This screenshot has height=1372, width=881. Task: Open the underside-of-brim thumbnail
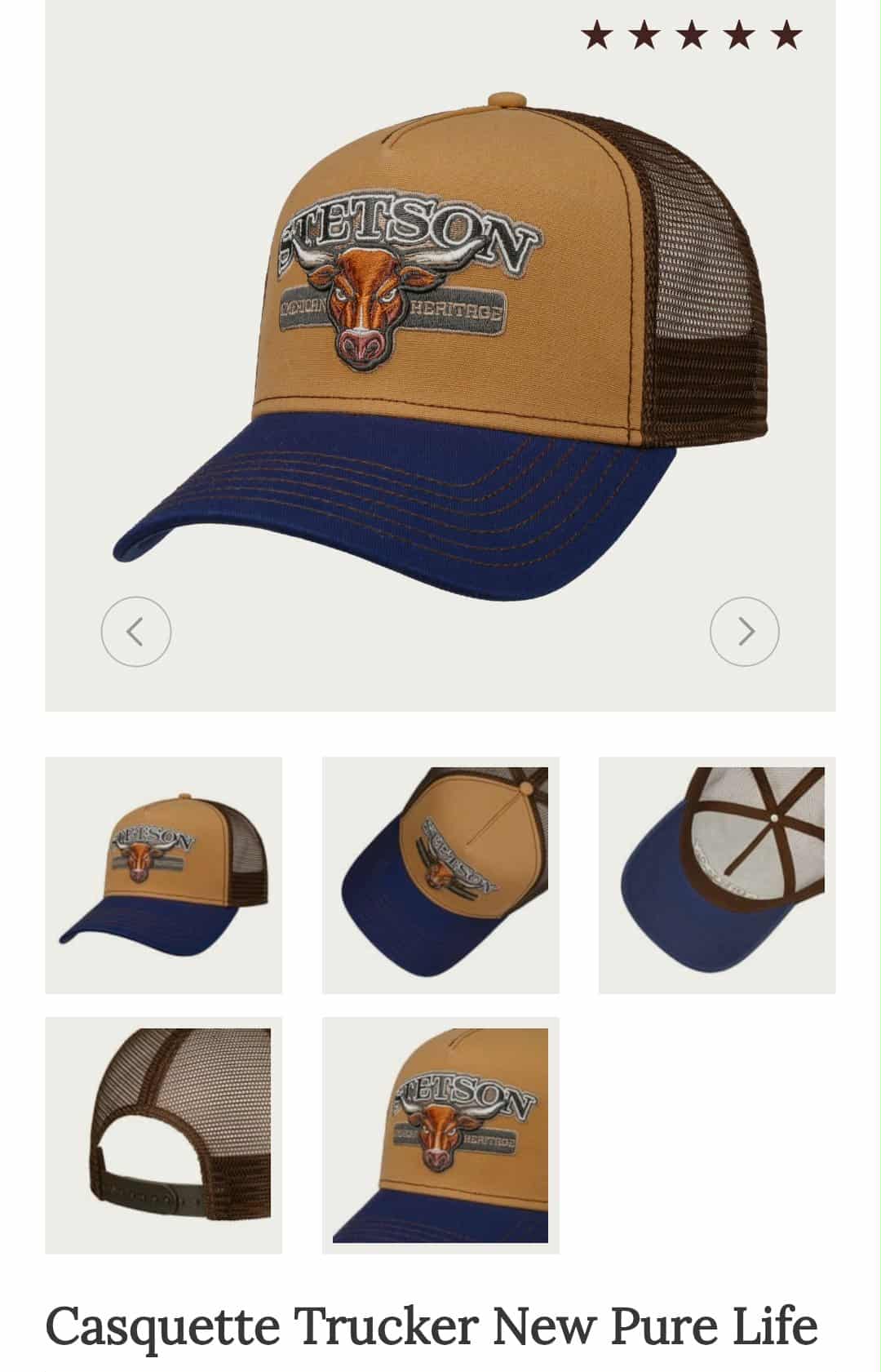click(x=717, y=875)
